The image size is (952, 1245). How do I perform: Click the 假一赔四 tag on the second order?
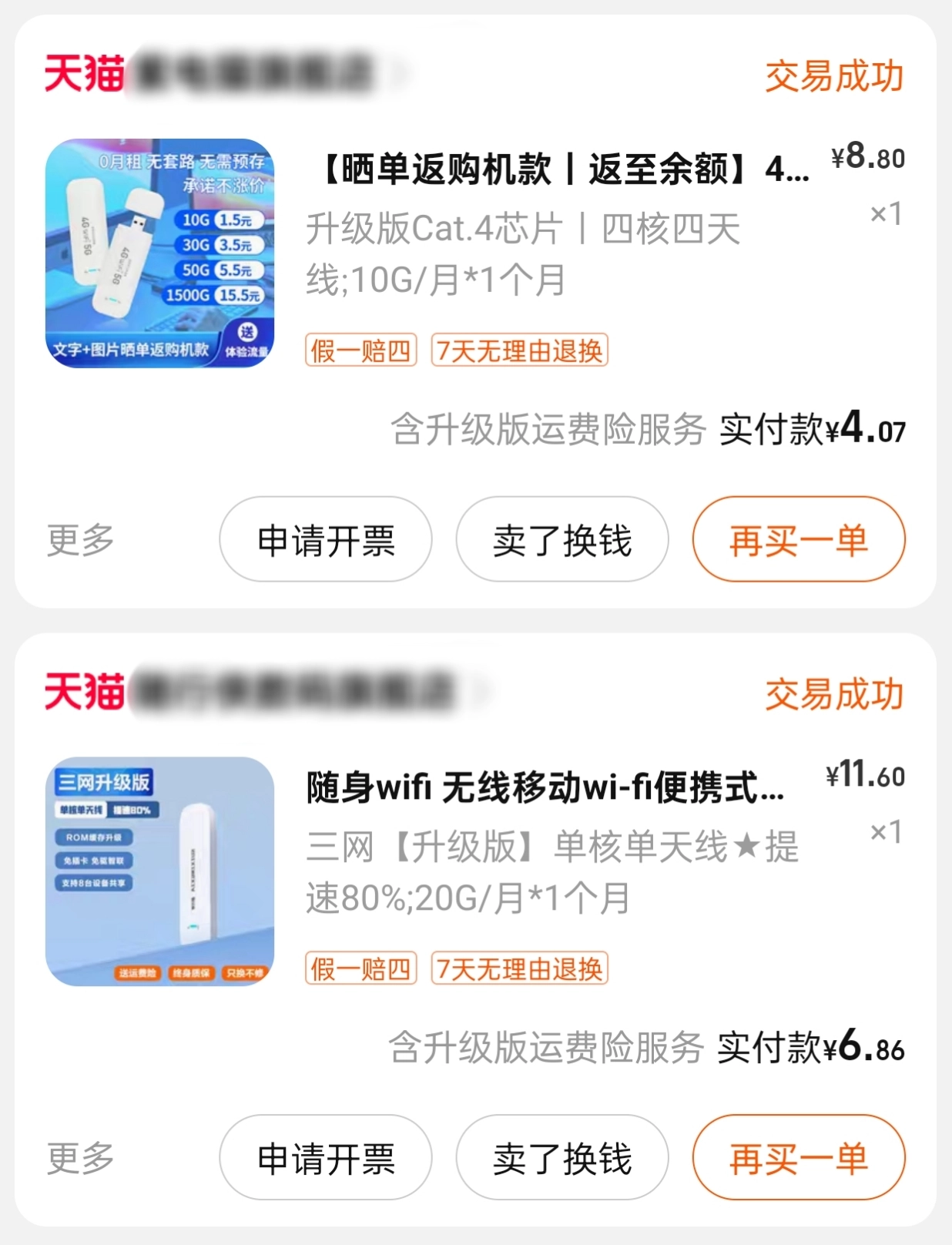pyautogui.click(x=361, y=970)
